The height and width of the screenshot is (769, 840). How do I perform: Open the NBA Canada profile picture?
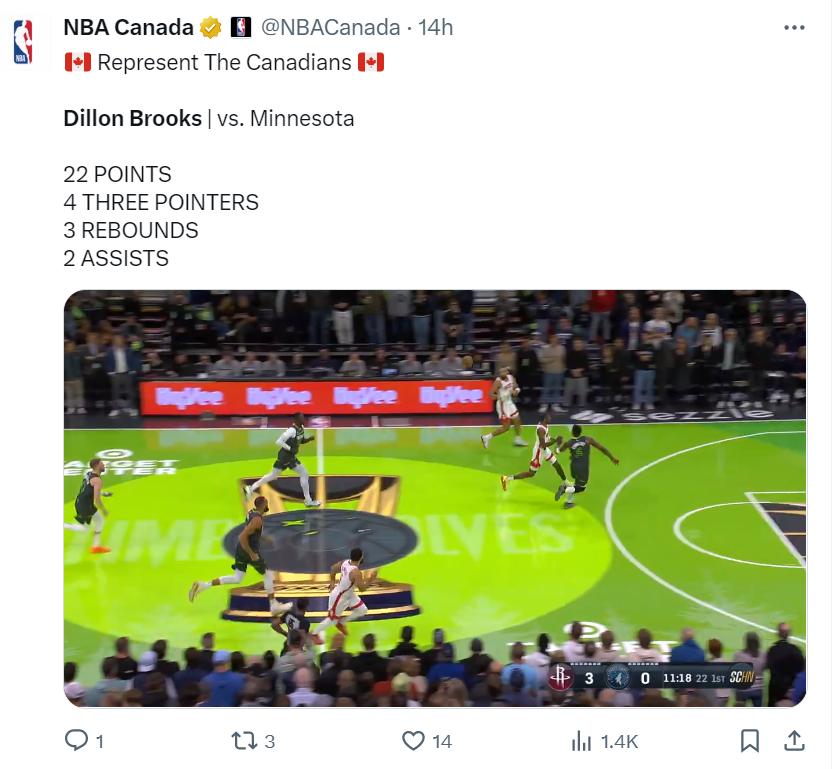[x=23, y=41]
